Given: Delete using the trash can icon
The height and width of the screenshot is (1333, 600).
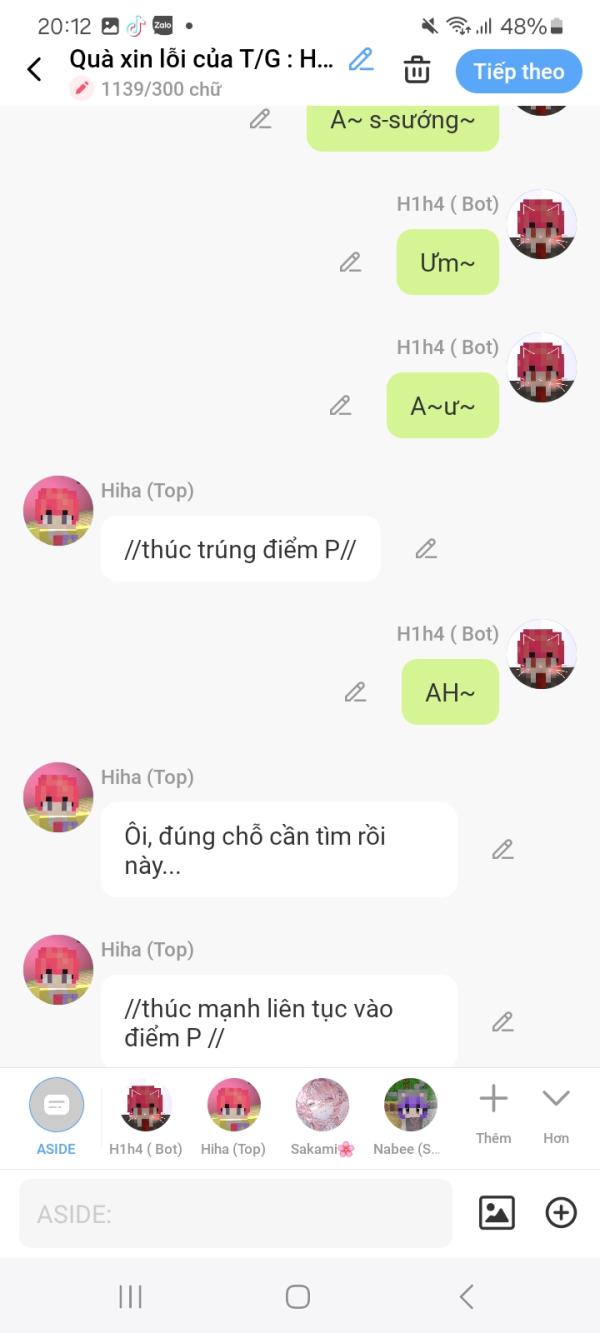Looking at the screenshot, I should [416, 70].
